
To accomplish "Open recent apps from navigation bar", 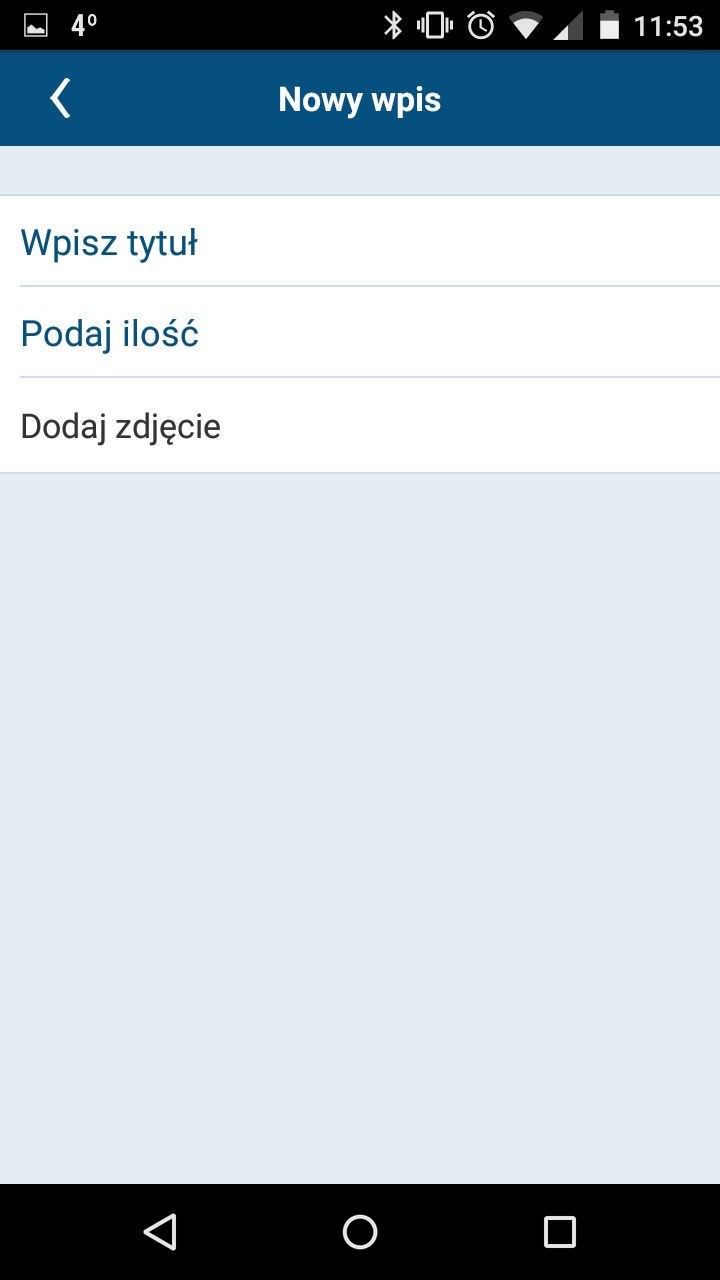I will (560, 1232).
